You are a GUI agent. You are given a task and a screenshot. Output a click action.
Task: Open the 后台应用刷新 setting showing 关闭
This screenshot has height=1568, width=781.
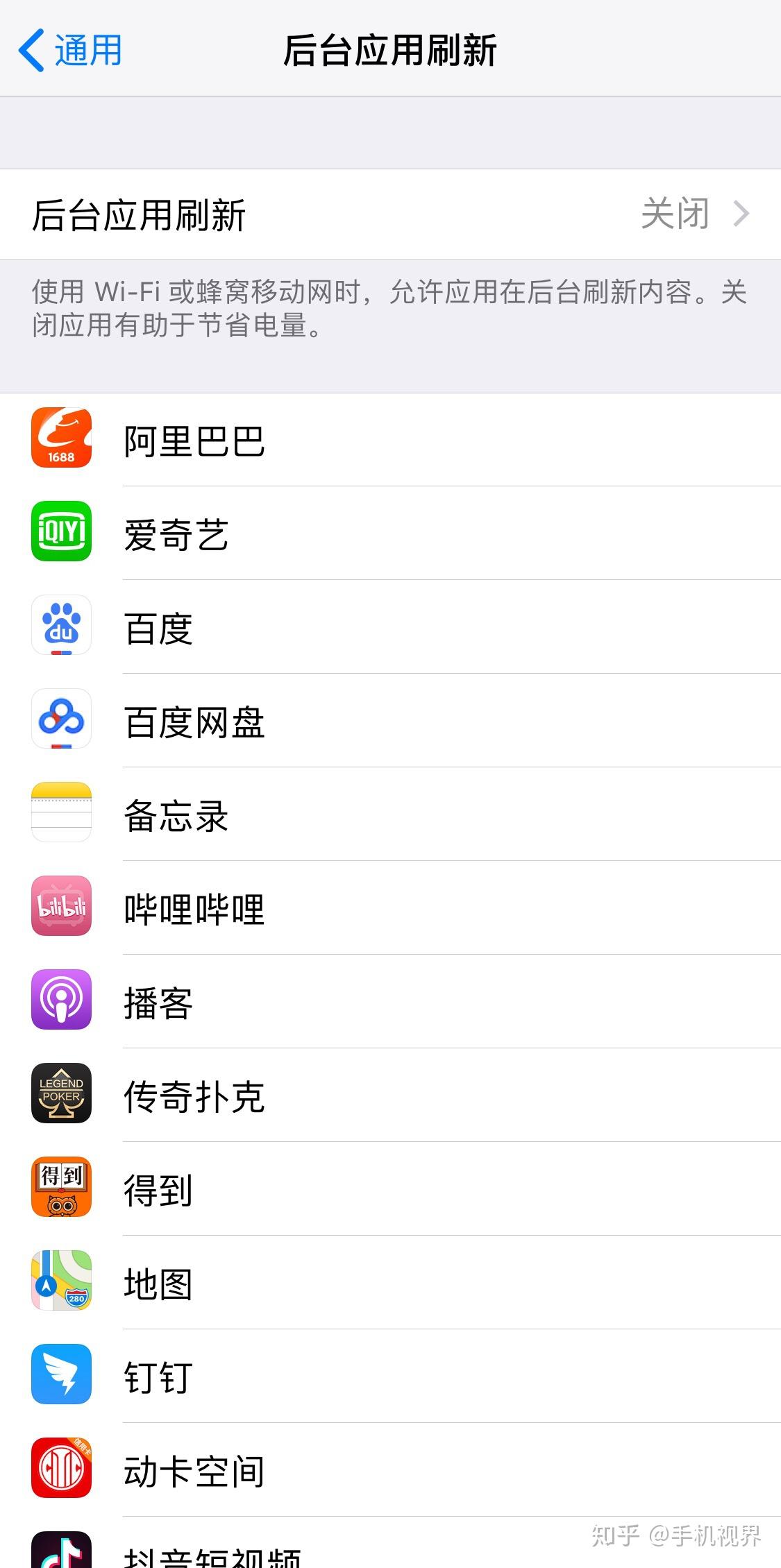(x=390, y=214)
